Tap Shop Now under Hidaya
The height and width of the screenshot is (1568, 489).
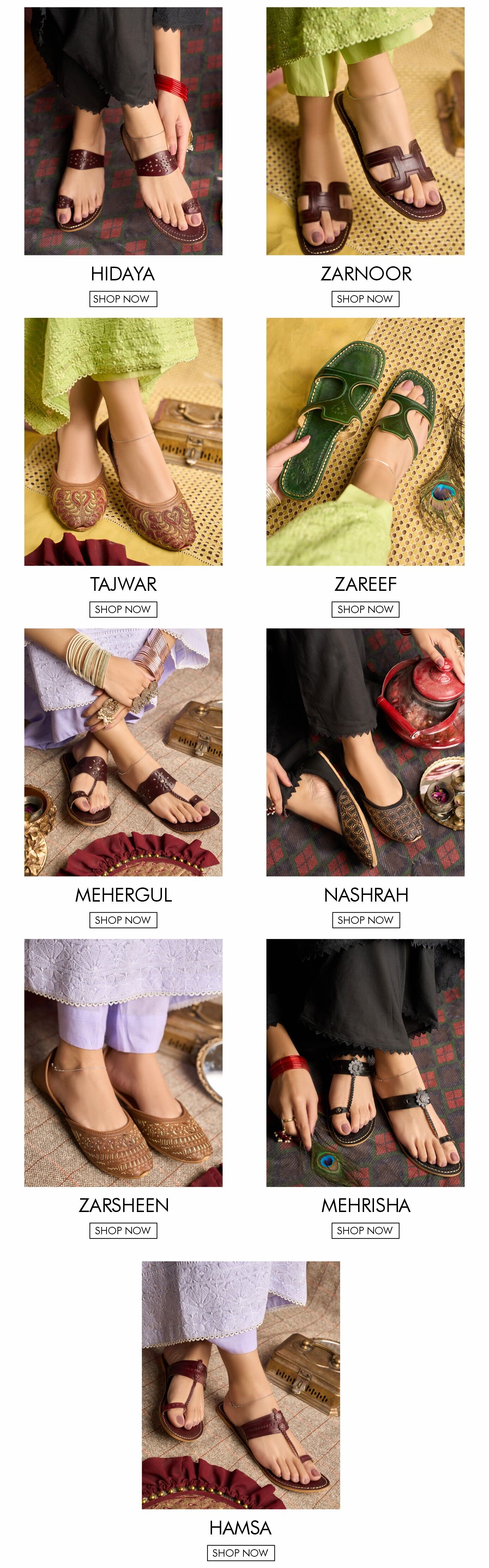[123, 299]
